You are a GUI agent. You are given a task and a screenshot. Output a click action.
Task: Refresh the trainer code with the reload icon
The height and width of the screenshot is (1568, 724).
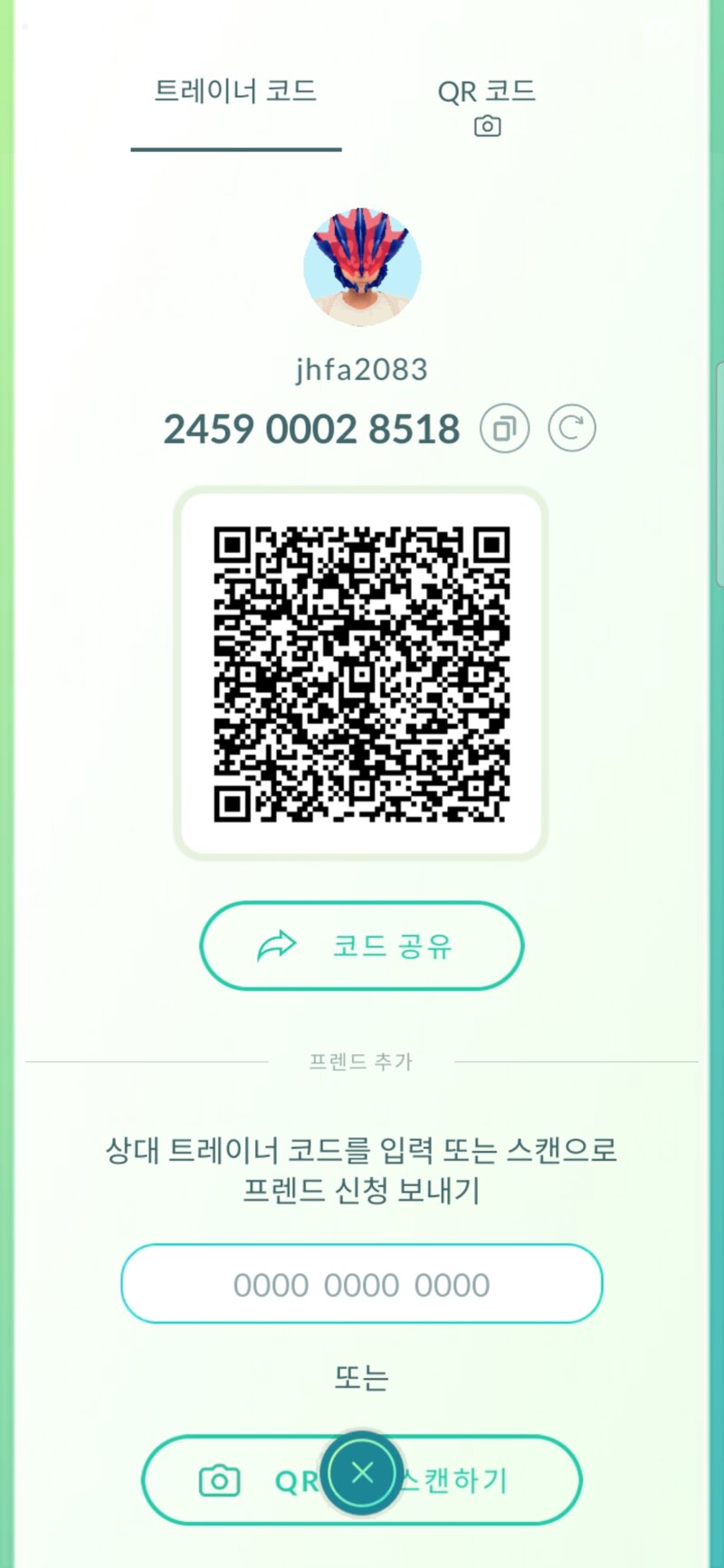[x=572, y=428]
